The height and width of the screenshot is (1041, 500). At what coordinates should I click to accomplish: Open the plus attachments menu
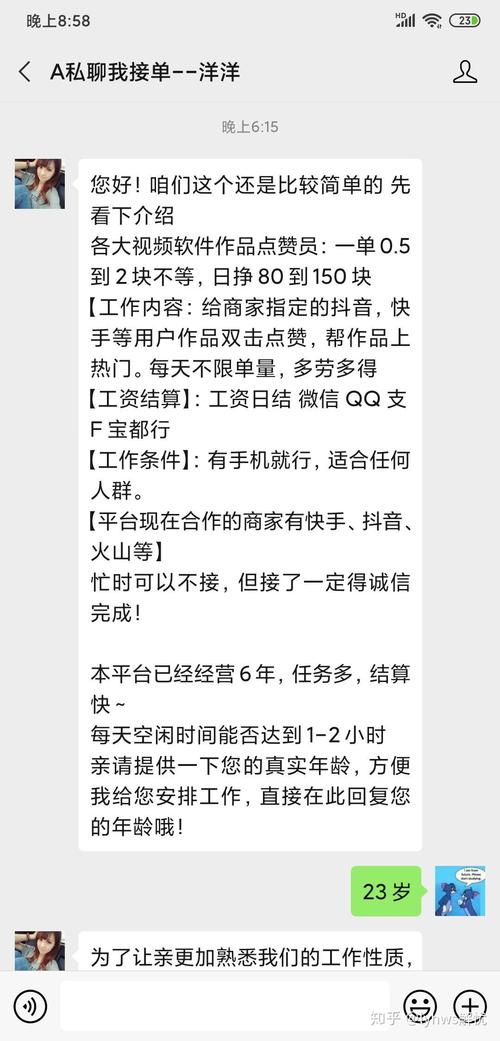click(x=470, y=1006)
